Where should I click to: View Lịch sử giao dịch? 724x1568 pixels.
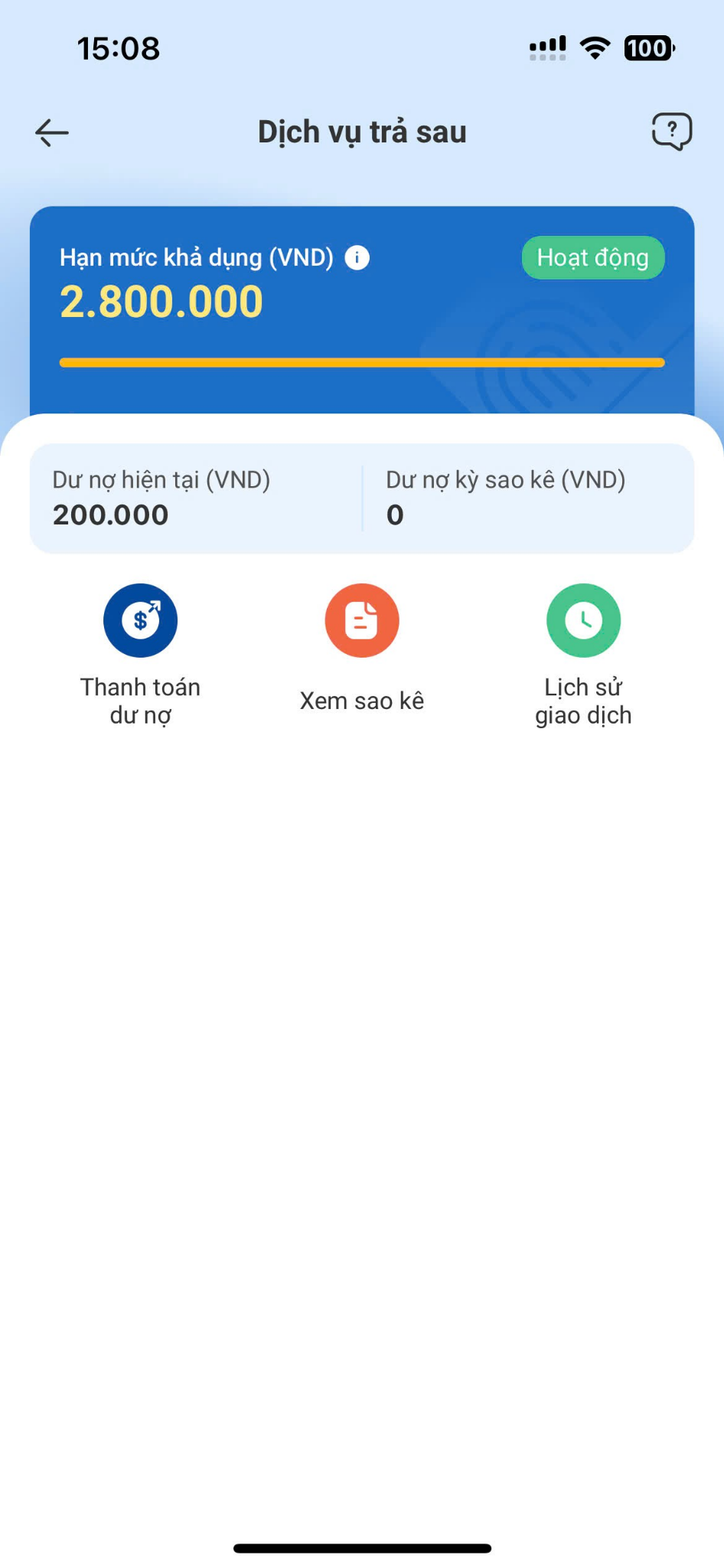[x=583, y=655]
